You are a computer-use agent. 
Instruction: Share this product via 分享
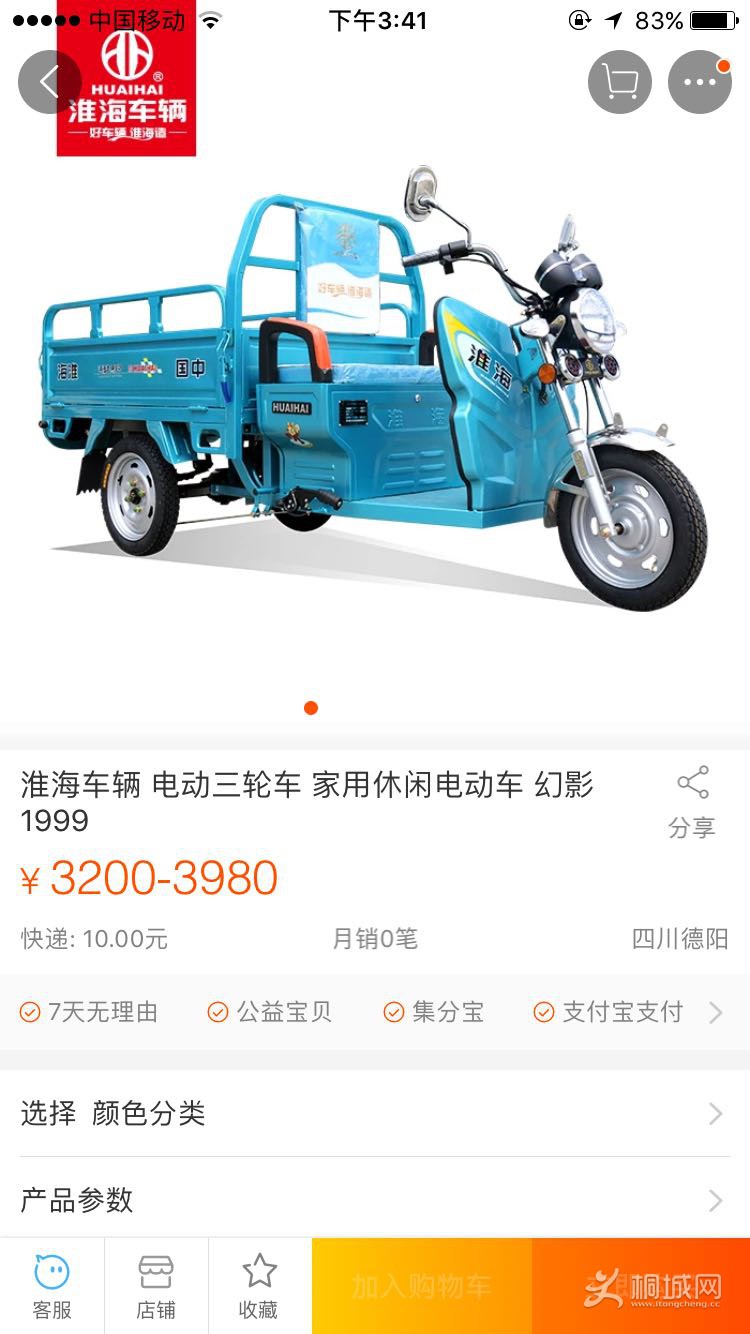point(692,802)
